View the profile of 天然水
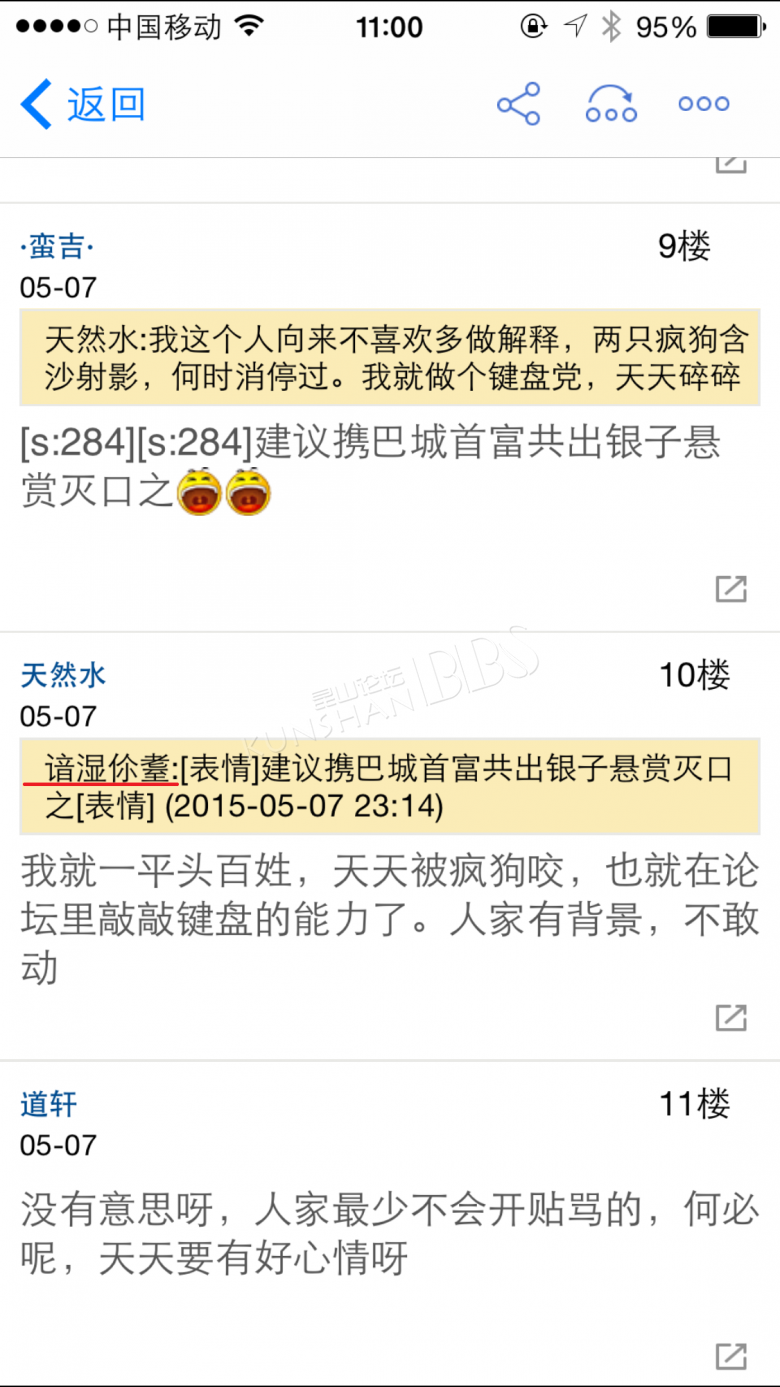The width and height of the screenshot is (780, 1387). 63,675
